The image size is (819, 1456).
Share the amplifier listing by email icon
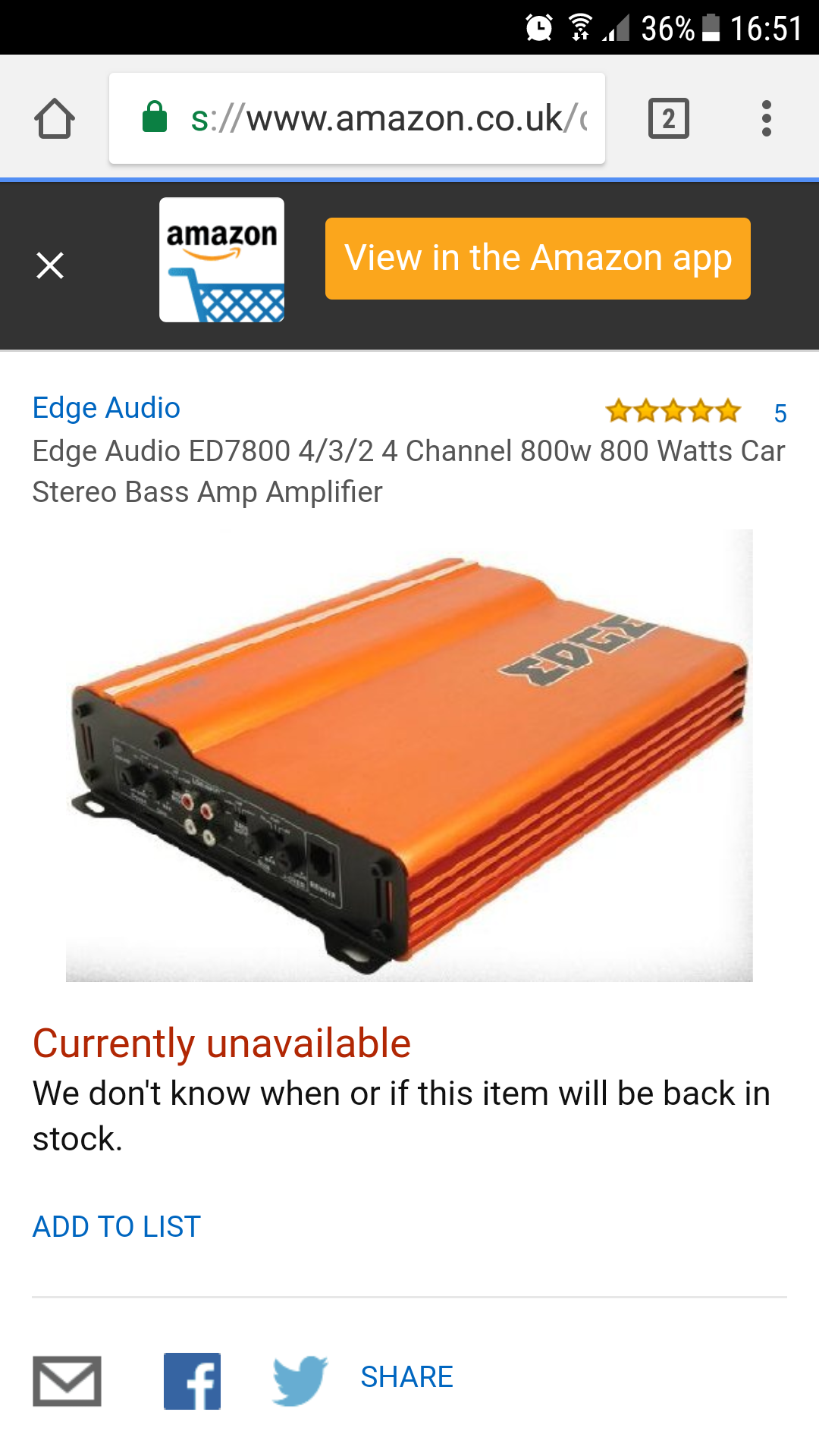click(x=67, y=1380)
